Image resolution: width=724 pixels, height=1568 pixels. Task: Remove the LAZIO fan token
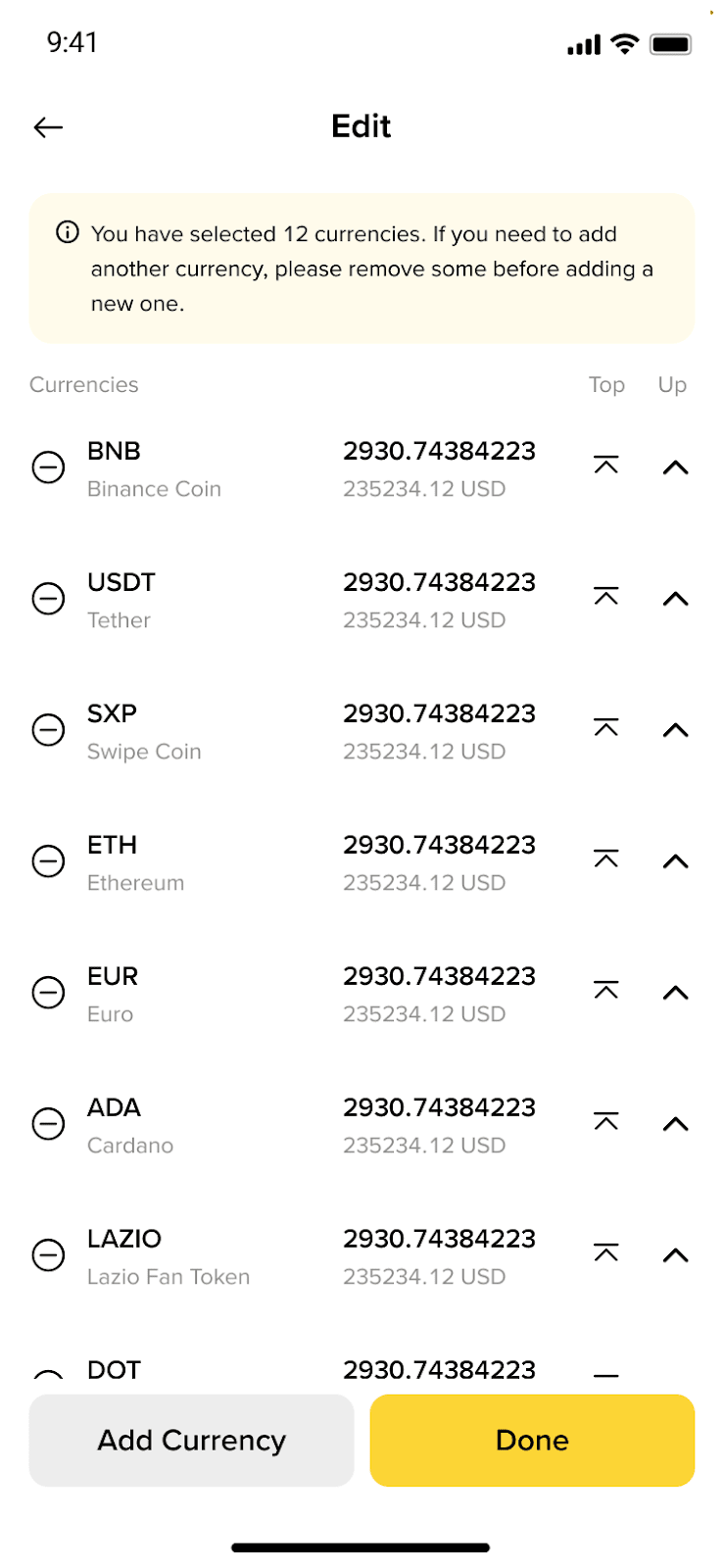pos(49,1255)
